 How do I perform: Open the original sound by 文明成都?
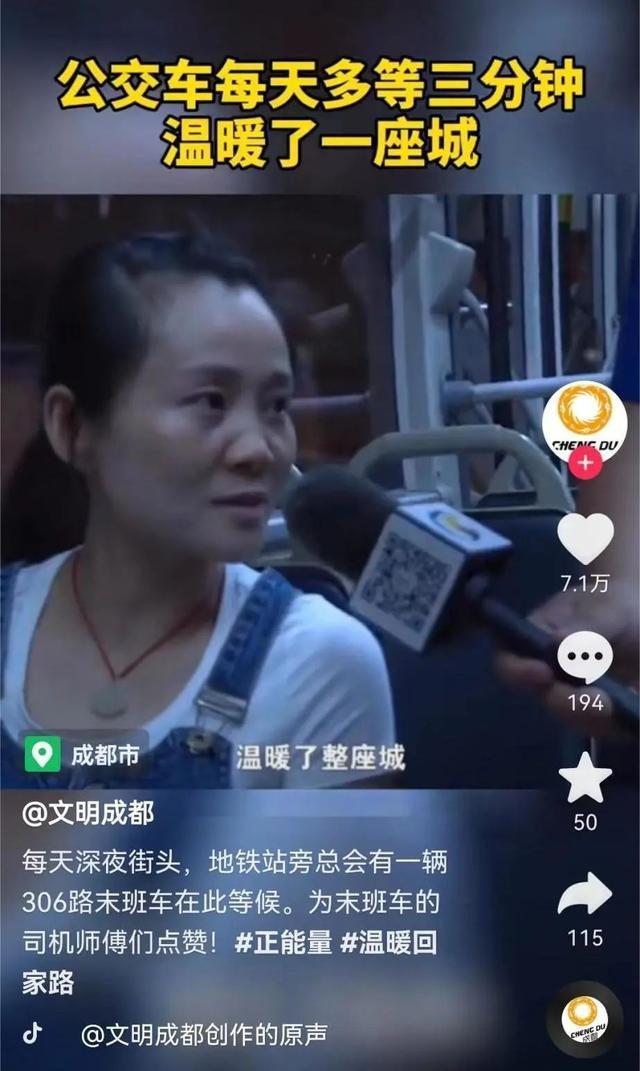coord(203,1035)
